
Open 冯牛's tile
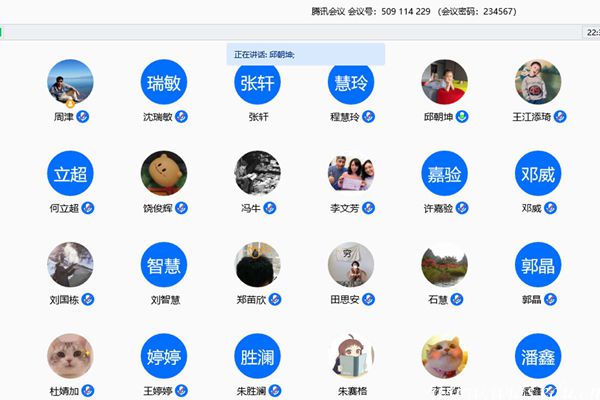258,175
